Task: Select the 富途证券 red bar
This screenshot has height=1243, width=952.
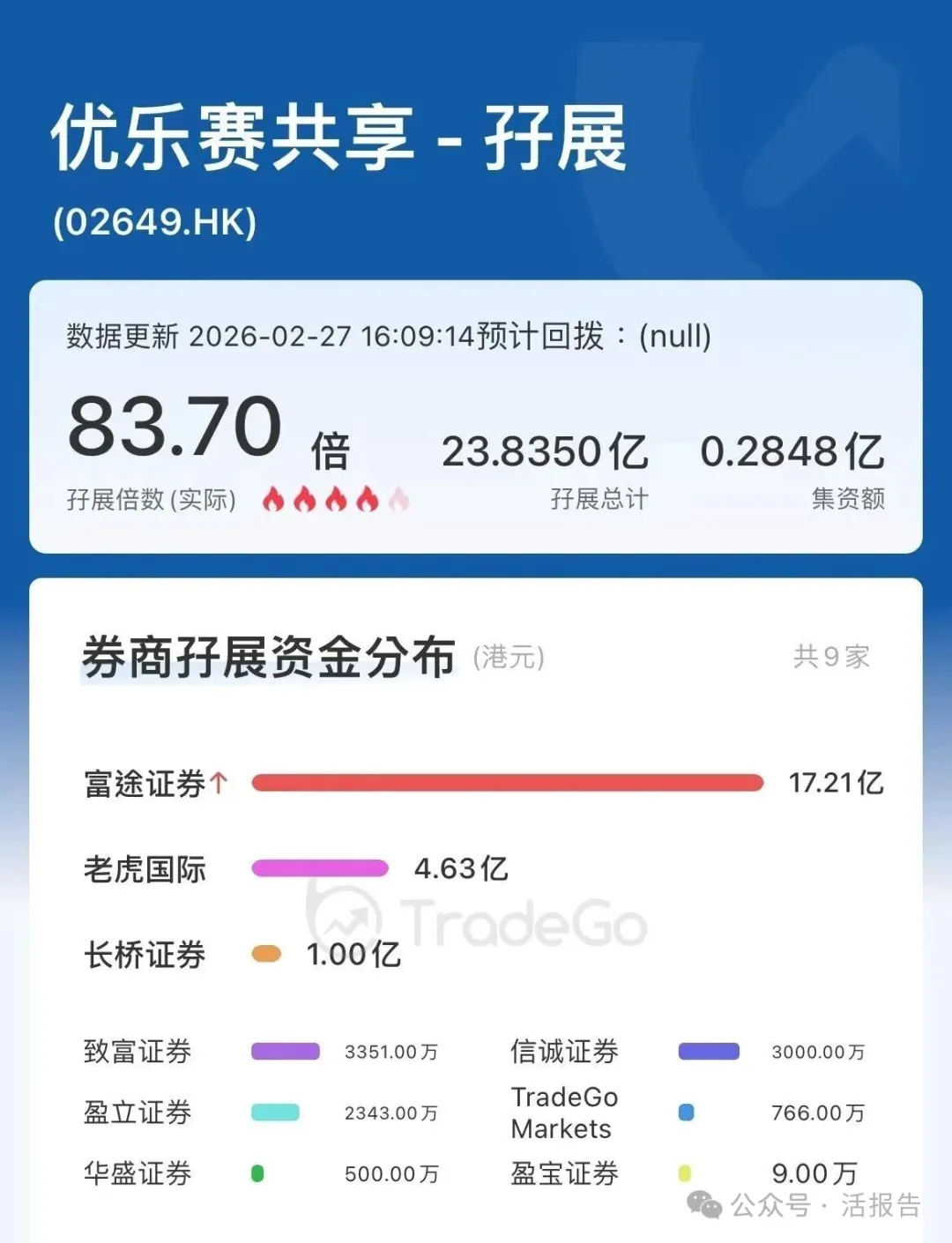Action: [507, 783]
